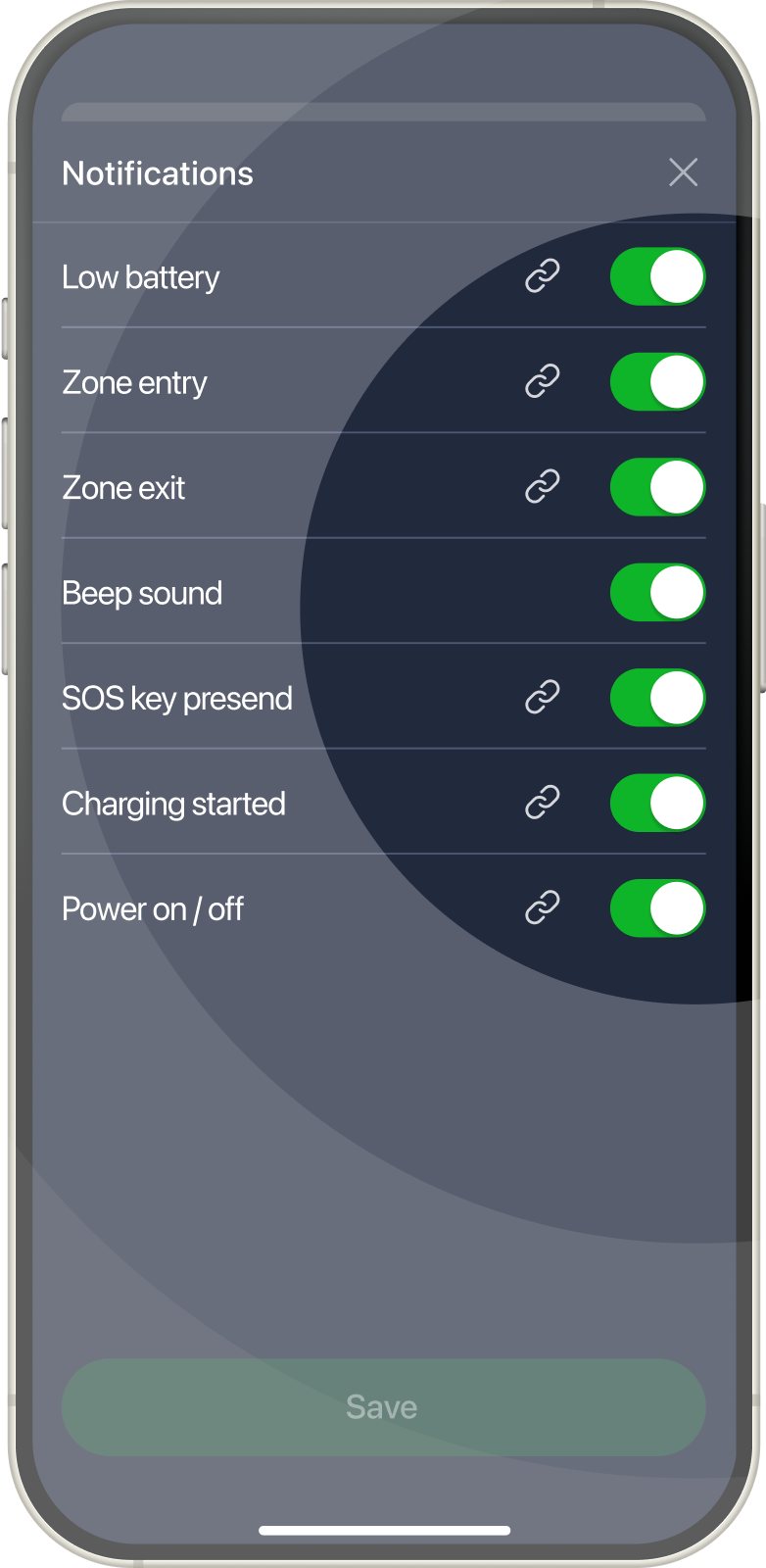
Task: Toggle the Power on / off switch
Action: tap(657, 908)
